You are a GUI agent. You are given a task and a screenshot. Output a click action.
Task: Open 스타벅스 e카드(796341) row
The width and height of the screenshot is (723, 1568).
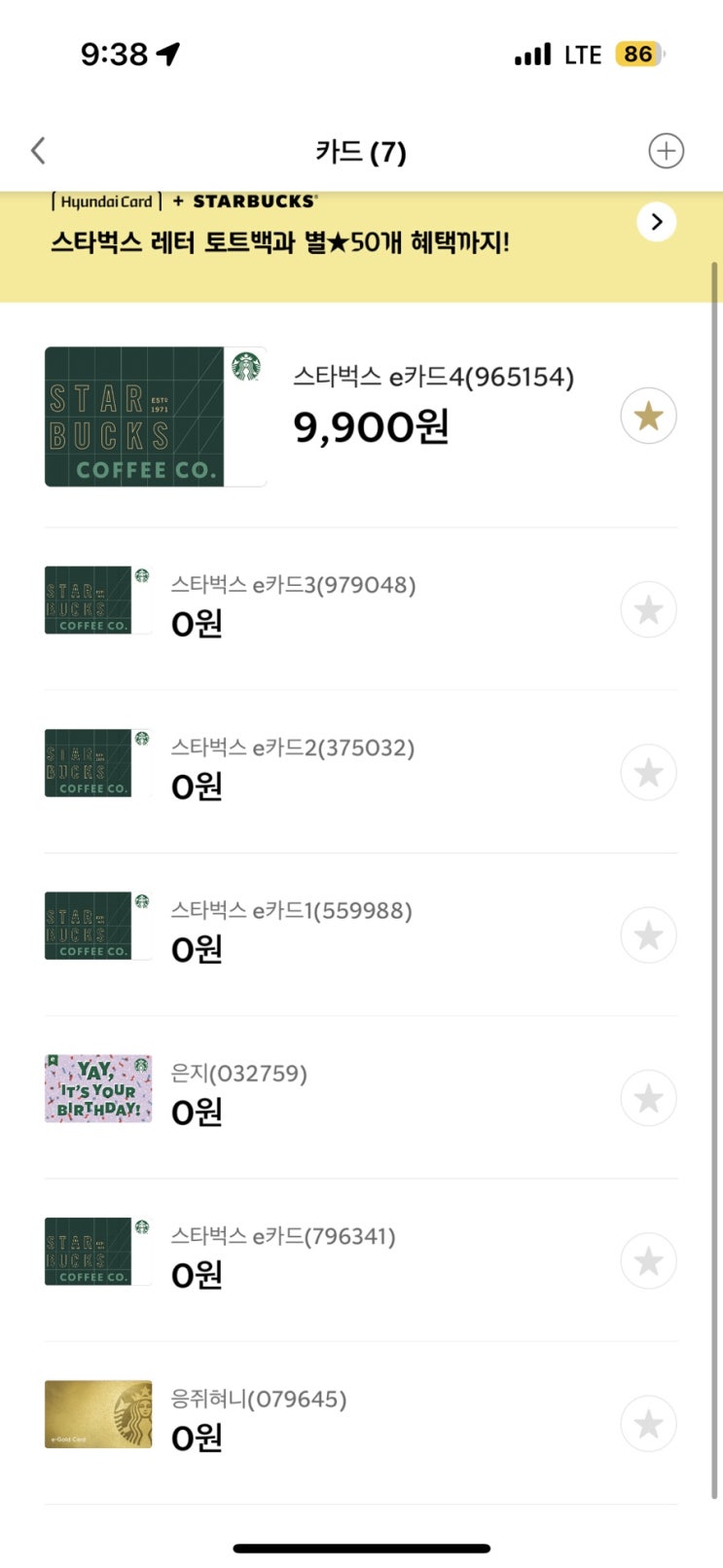292,1256
